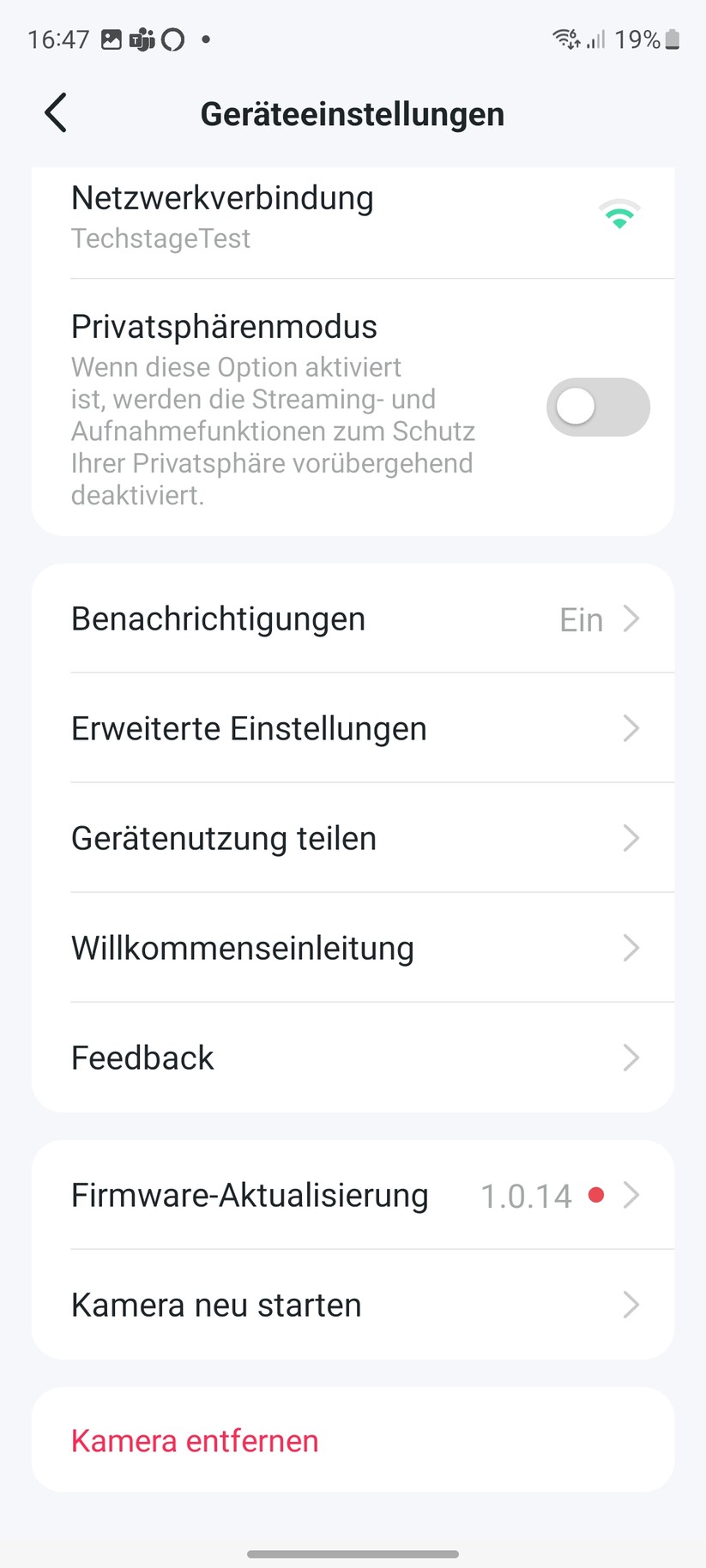Open the Gerätenutzung teilen menu entry
Viewport: 706px width, 1568px height.
[354, 838]
